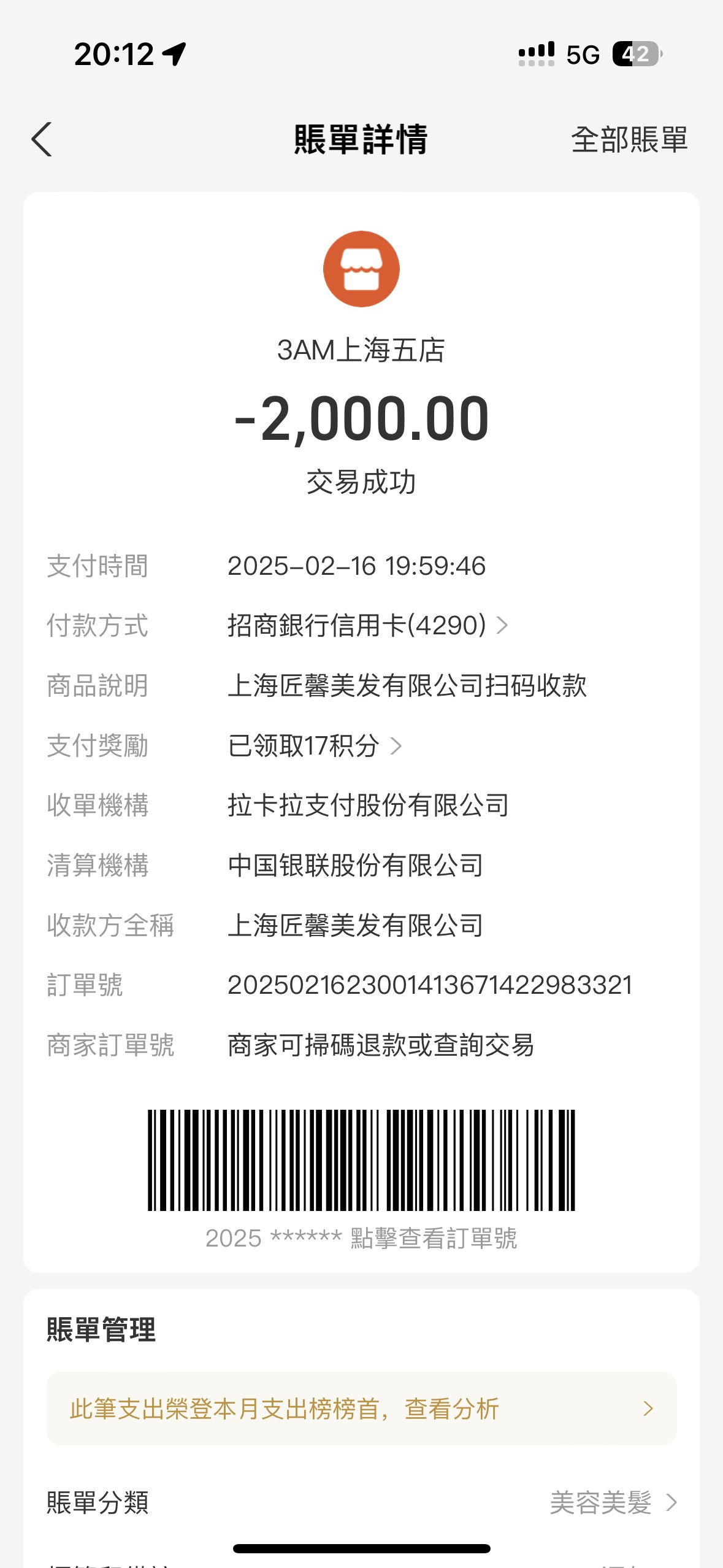Tap 點擊查看訂單號 to reveal the order number
The width and height of the screenshot is (723, 1568).
point(434,1239)
